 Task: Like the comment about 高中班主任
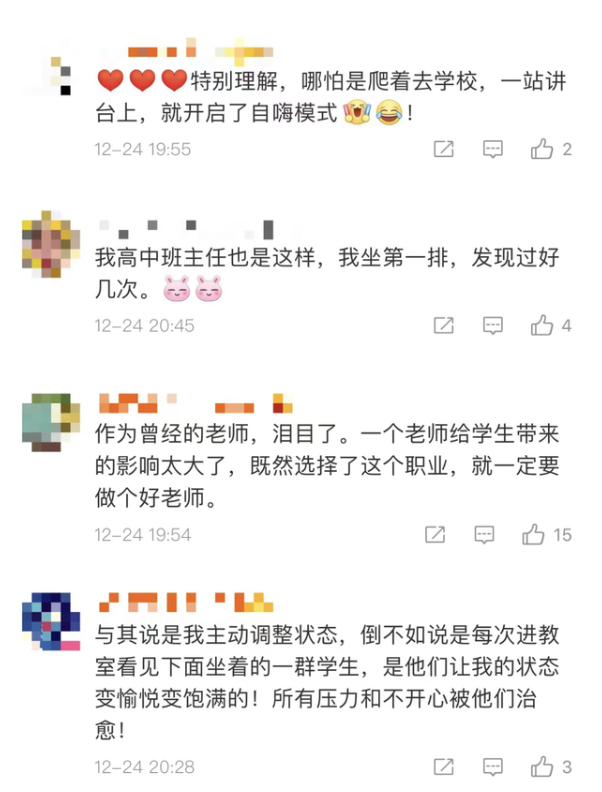click(x=541, y=325)
